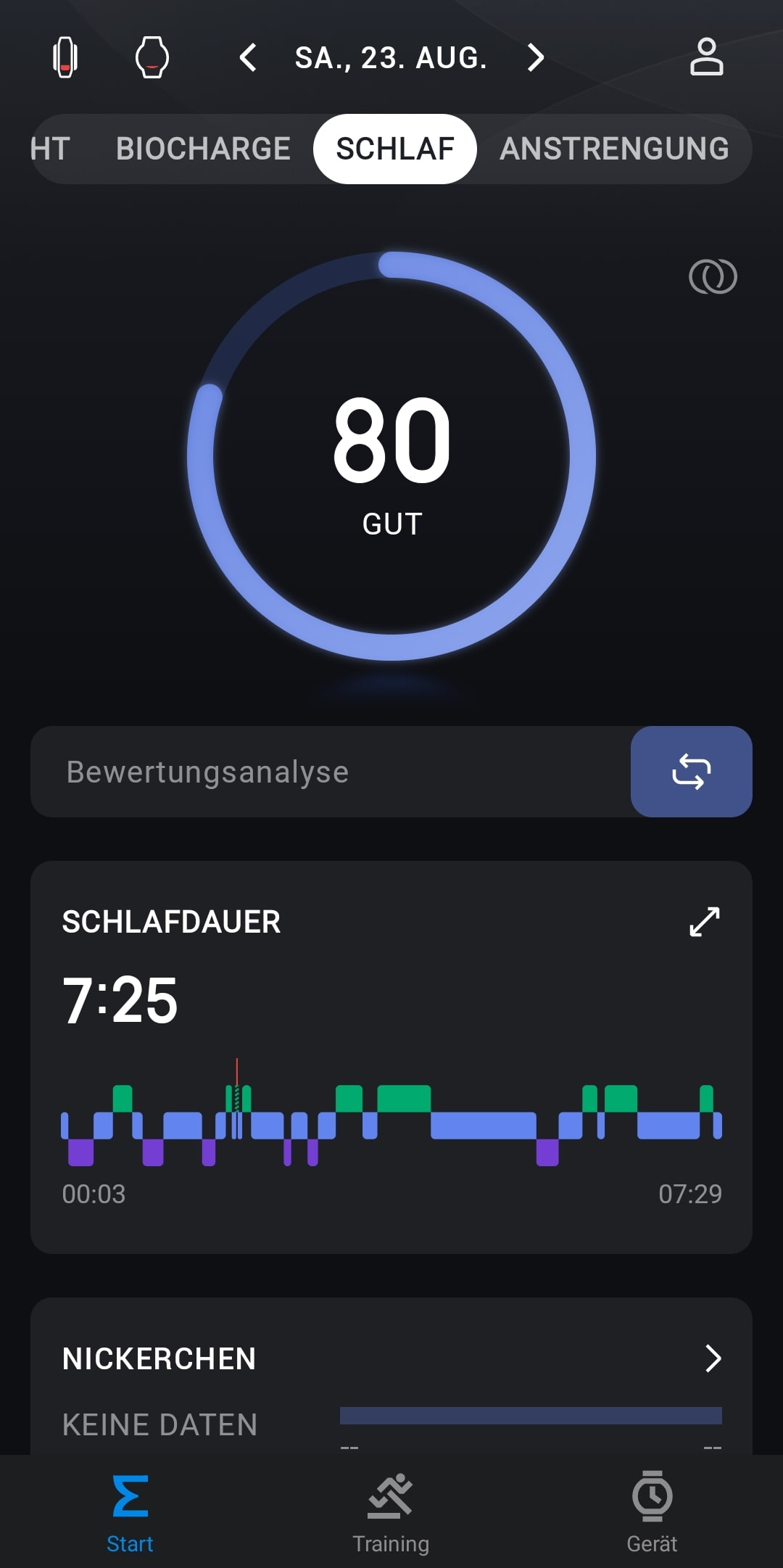The height and width of the screenshot is (1568, 783).
Task: Go to the previous day
Action: pyautogui.click(x=248, y=57)
